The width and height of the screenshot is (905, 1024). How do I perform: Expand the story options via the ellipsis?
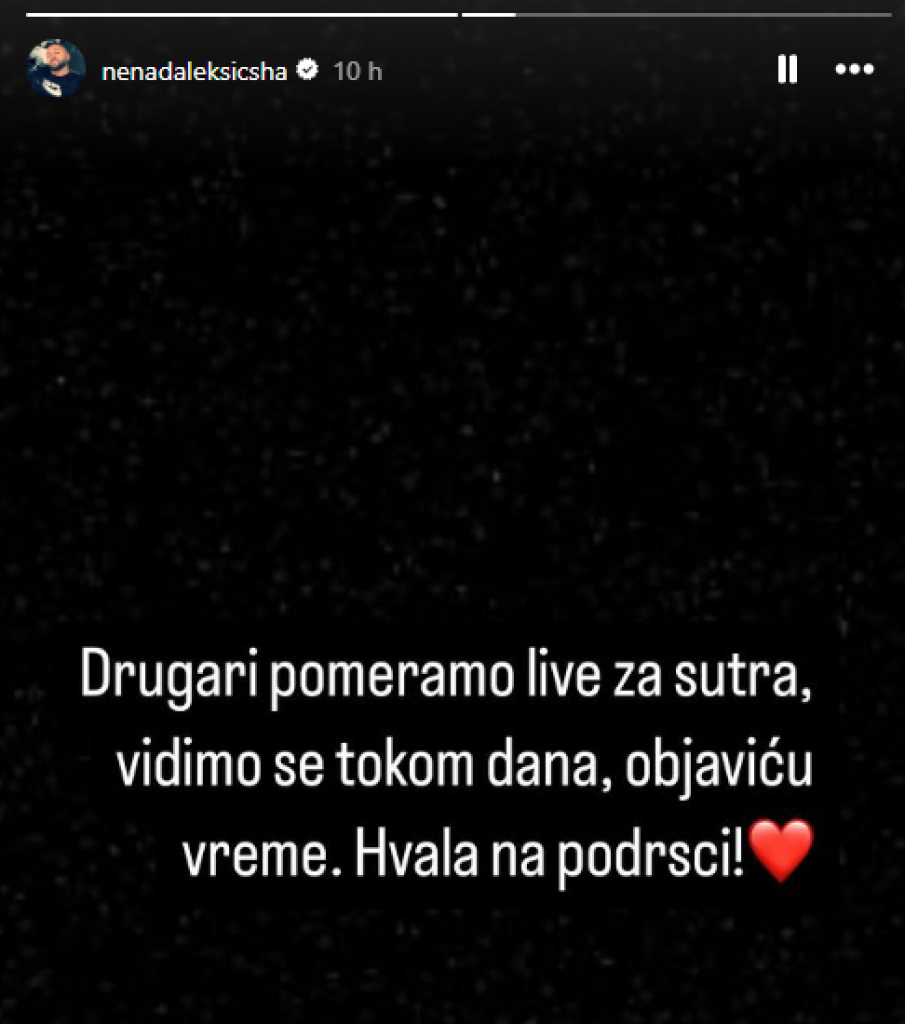pyautogui.click(x=854, y=70)
